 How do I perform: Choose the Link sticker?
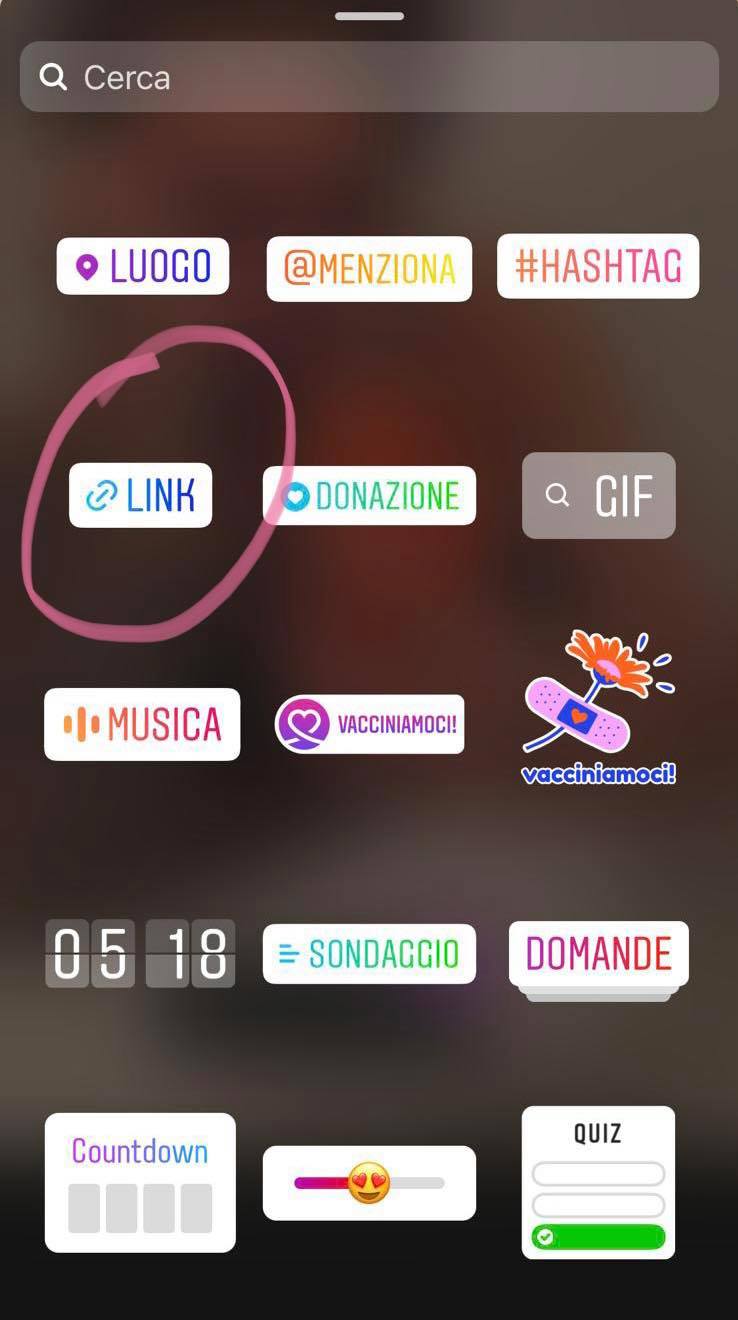(x=141, y=495)
